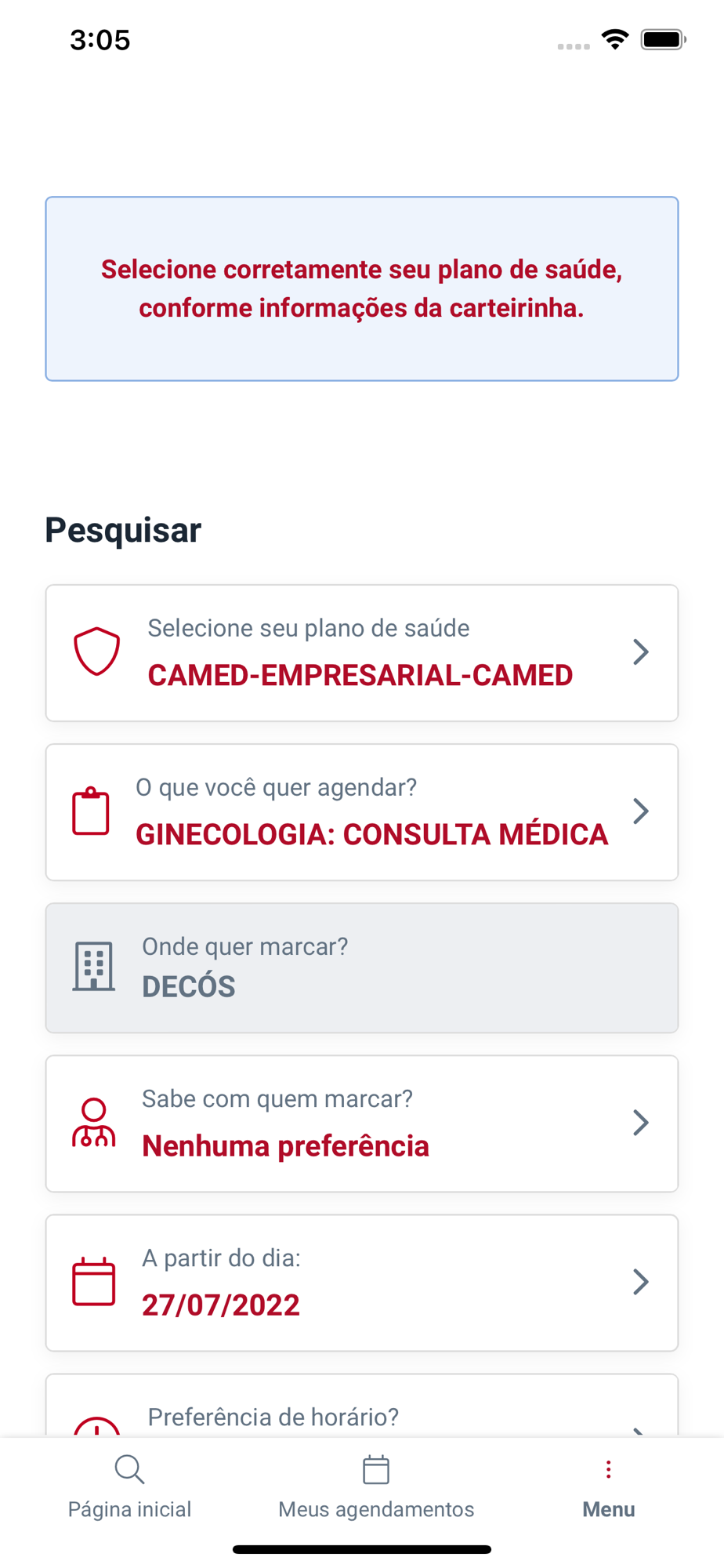Open the Menu tab
Screen dimensions: 724x1568
point(608,1486)
